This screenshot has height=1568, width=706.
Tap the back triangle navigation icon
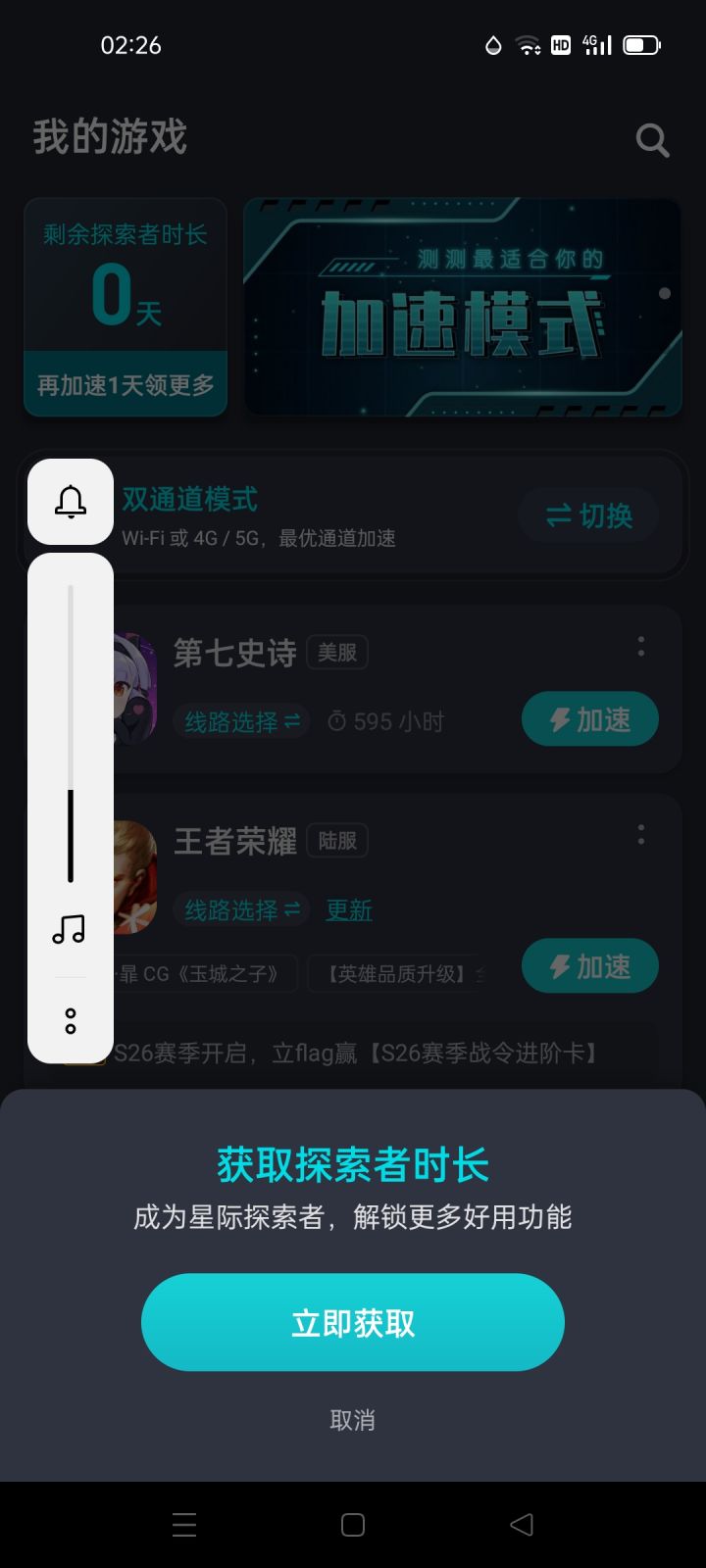(x=521, y=1525)
